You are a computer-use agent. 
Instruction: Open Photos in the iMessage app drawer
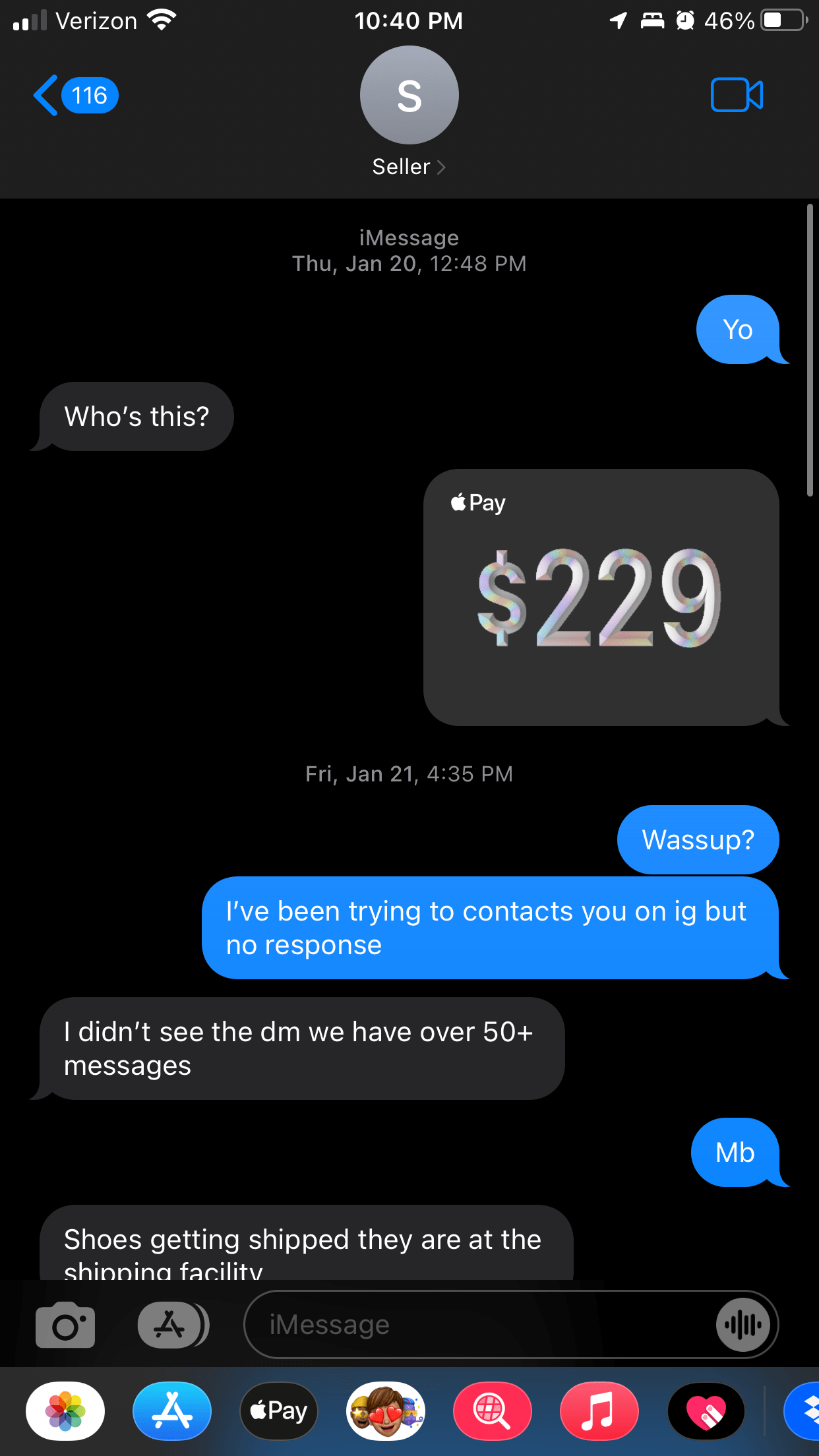click(64, 1411)
